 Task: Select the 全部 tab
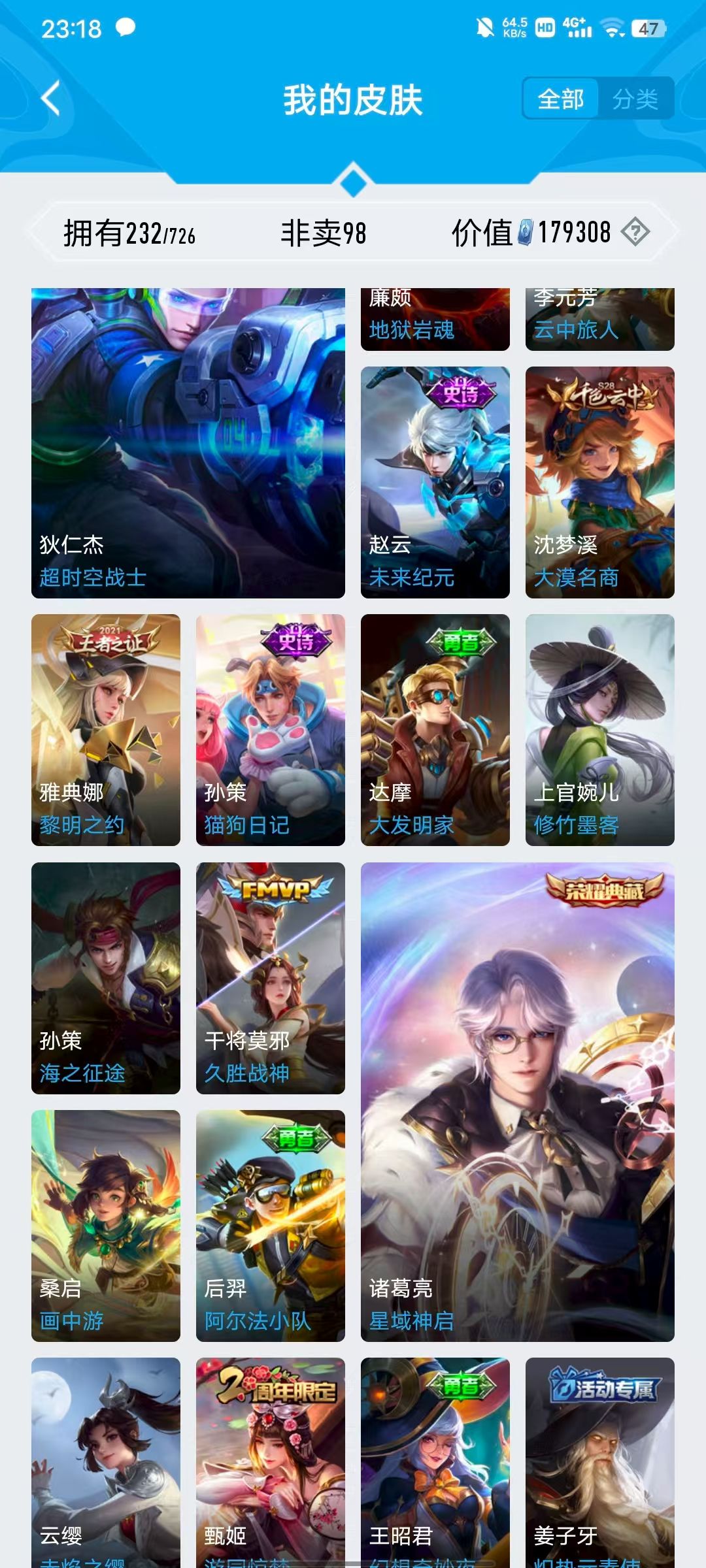click(x=561, y=99)
